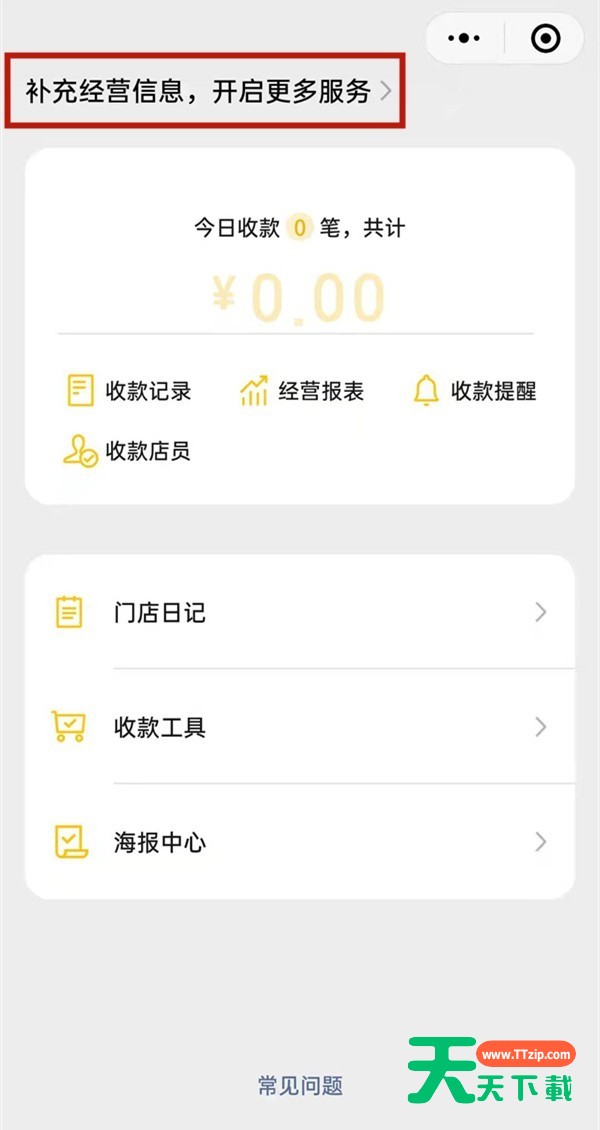600x1130 pixels.
Task: Go to 海报中心 poster center
Action: (x=300, y=842)
